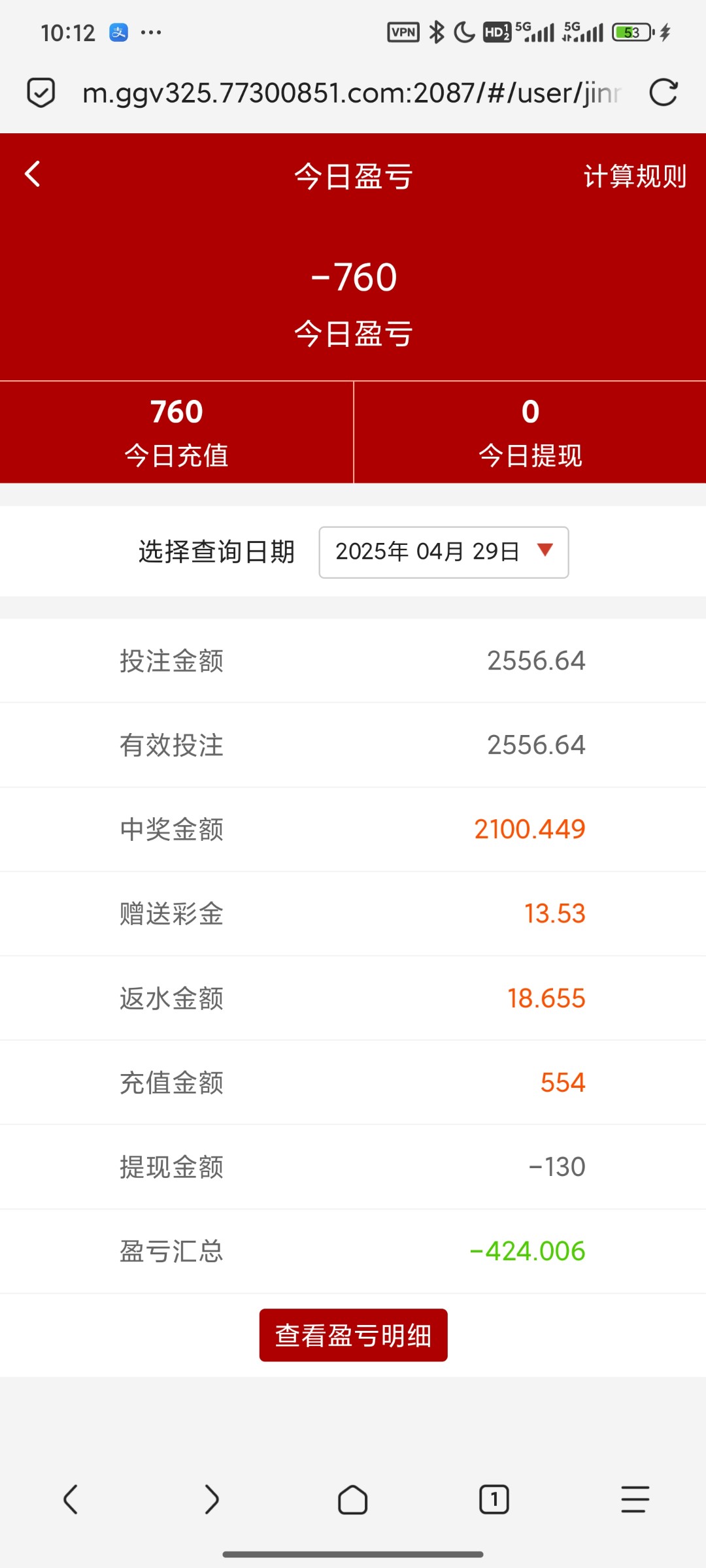Tap the URL address bar
The height and width of the screenshot is (1568, 706).
351,93
